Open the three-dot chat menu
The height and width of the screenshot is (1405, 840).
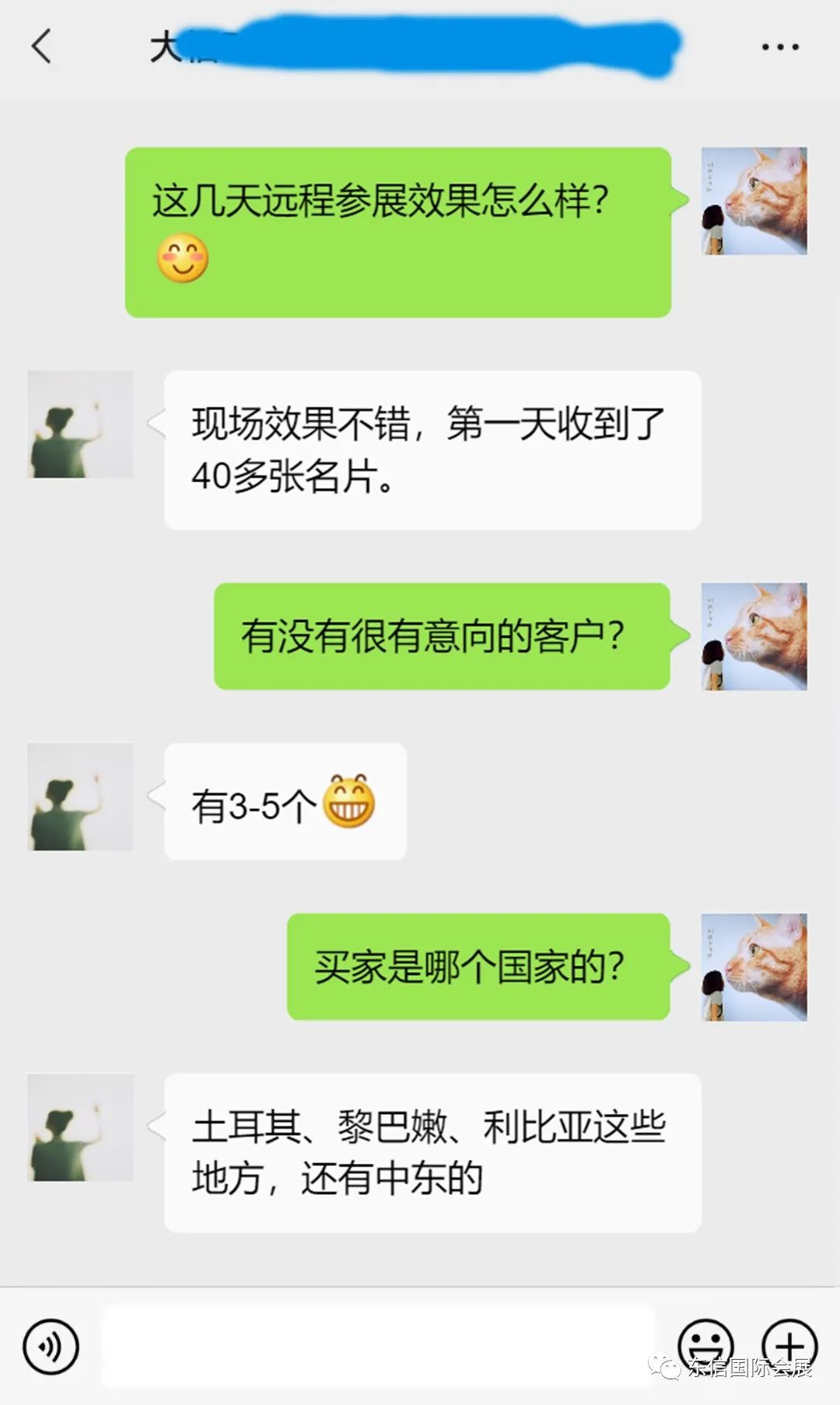(779, 47)
